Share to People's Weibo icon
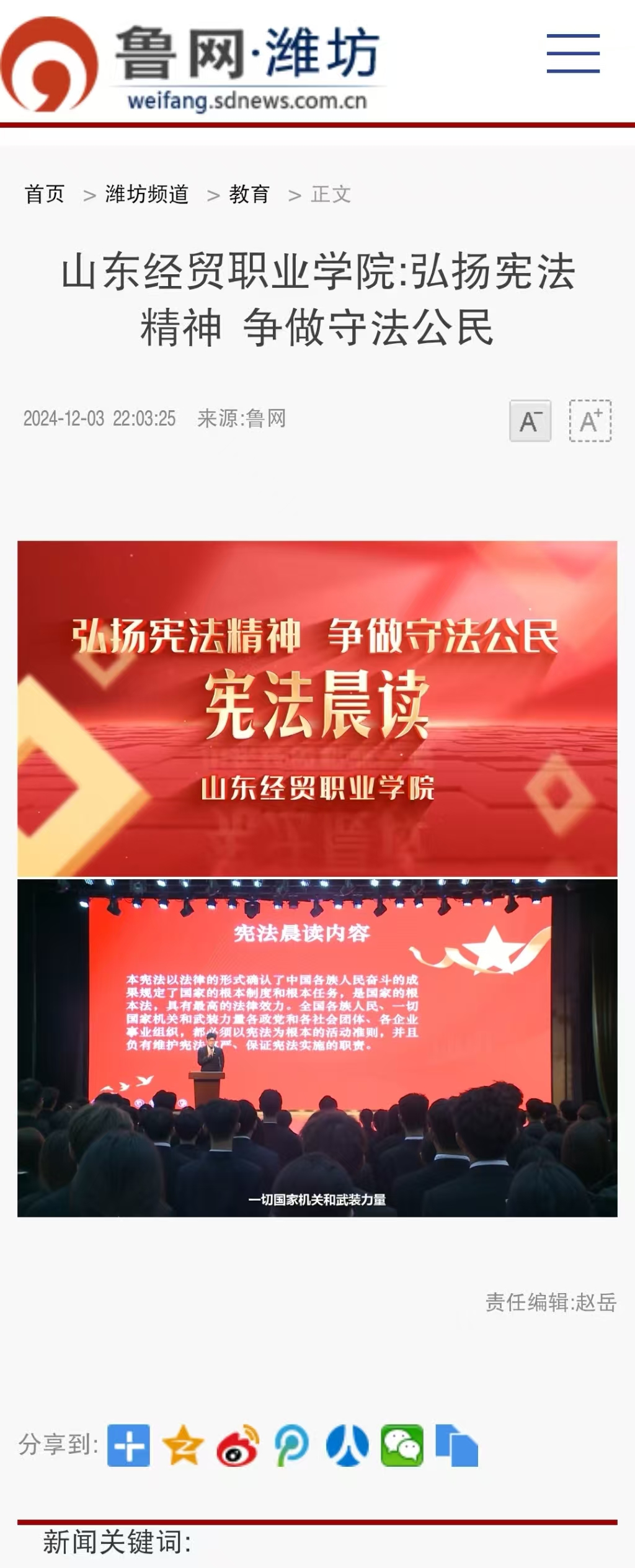Viewport: 635px width, 1568px height. tap(347, 1445)
